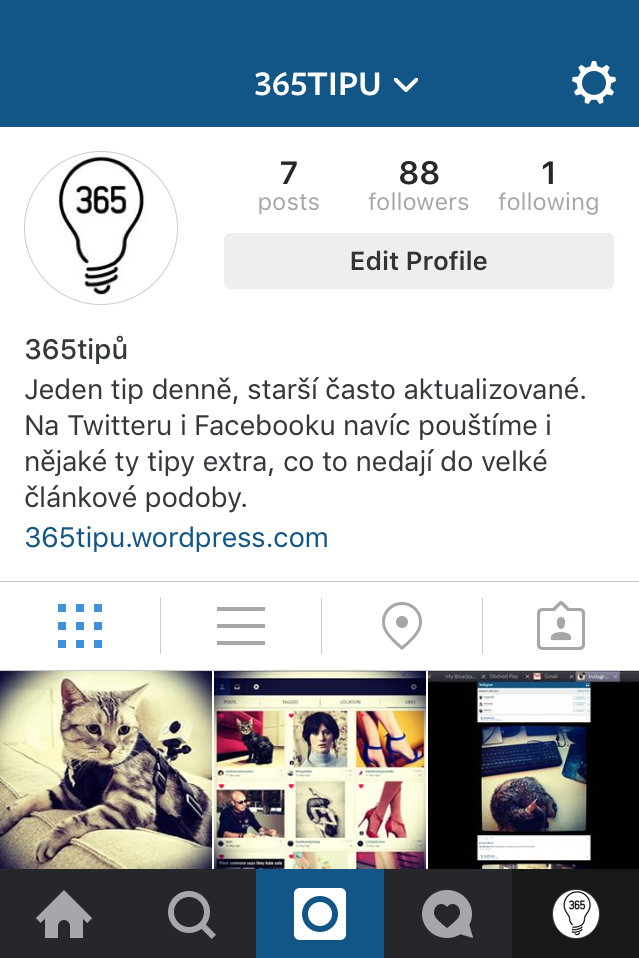Image resolution: width=639 pixels, height=958 pixels.
Task: View the 88 followers list
Action: 418,186
